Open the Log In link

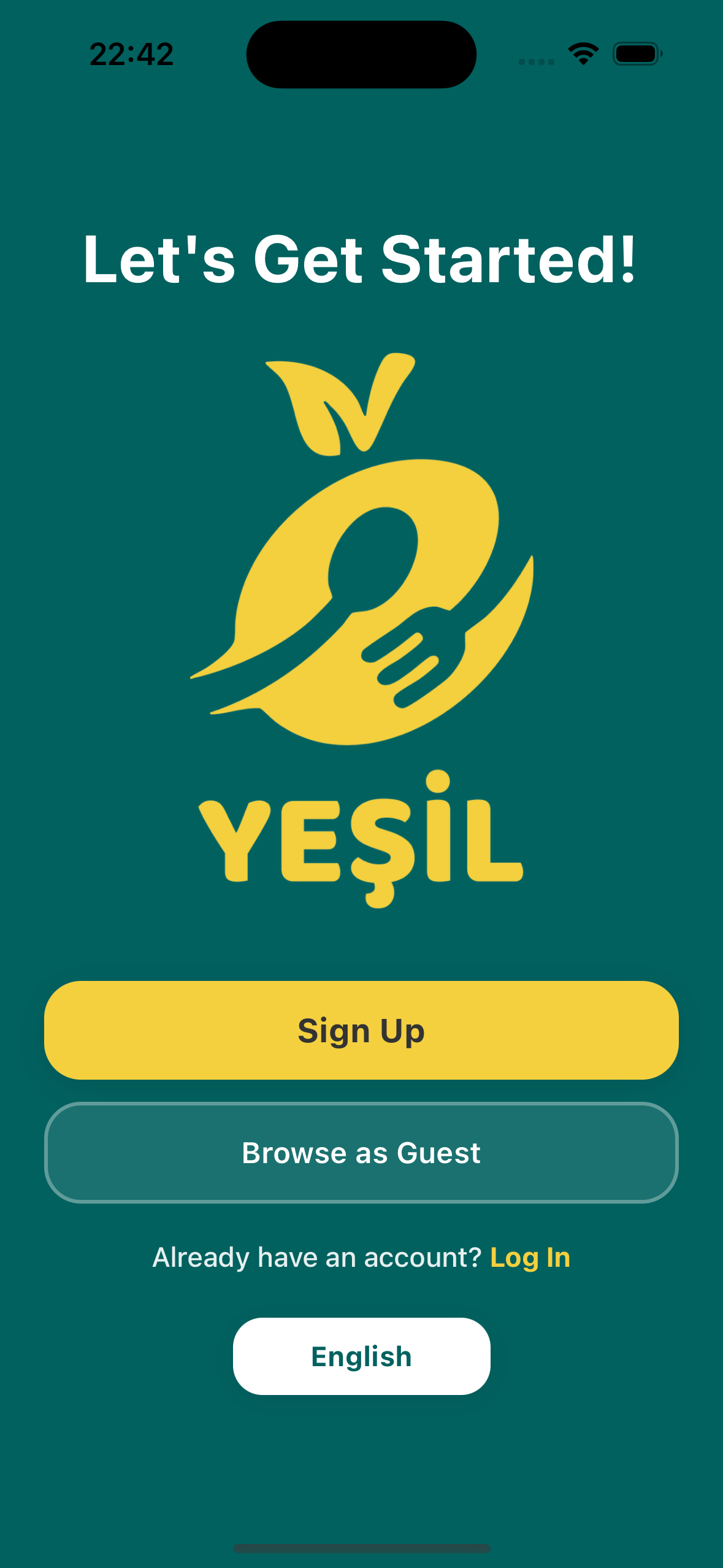click(x=530, y=1258)
